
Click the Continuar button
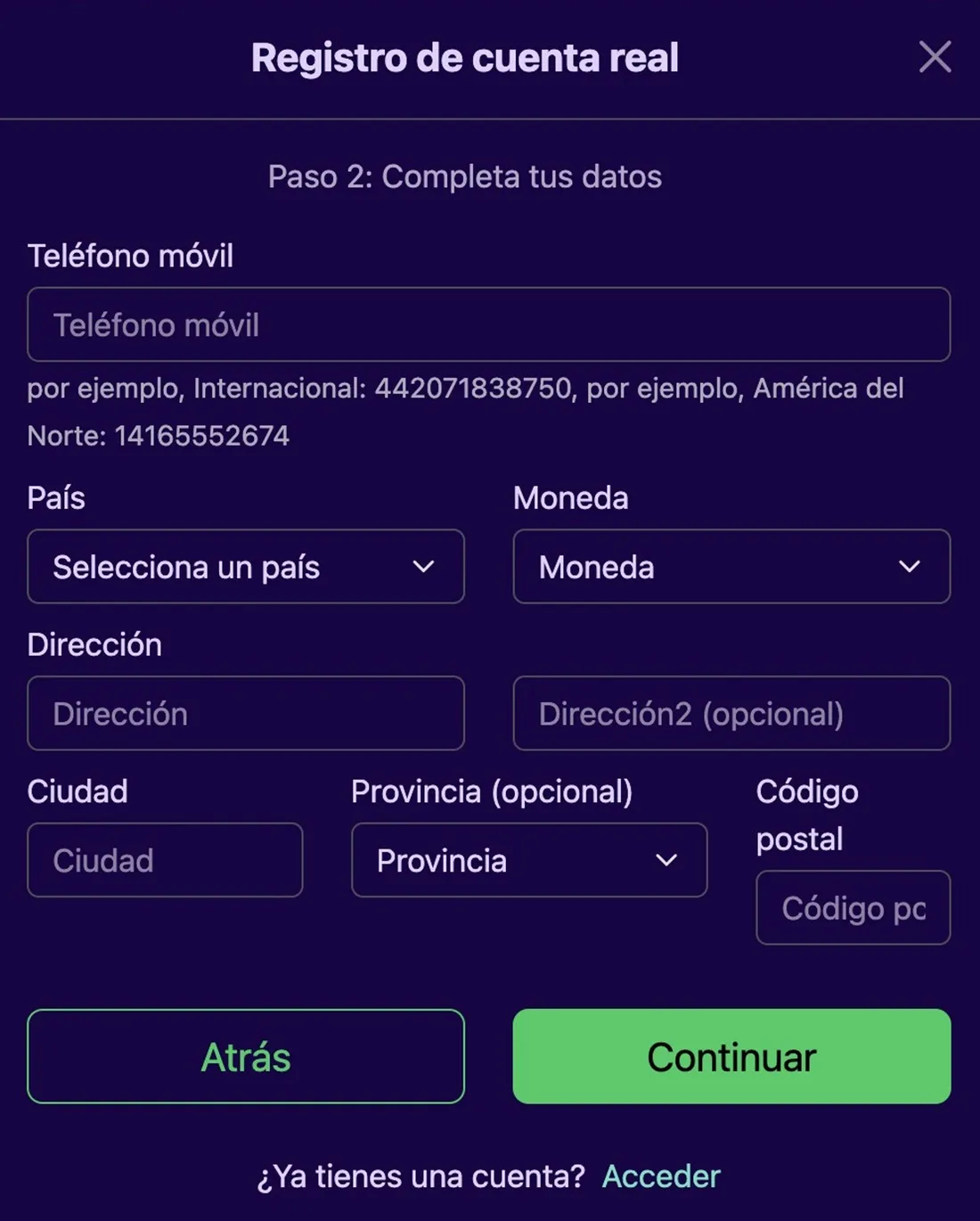point(731,1057)
